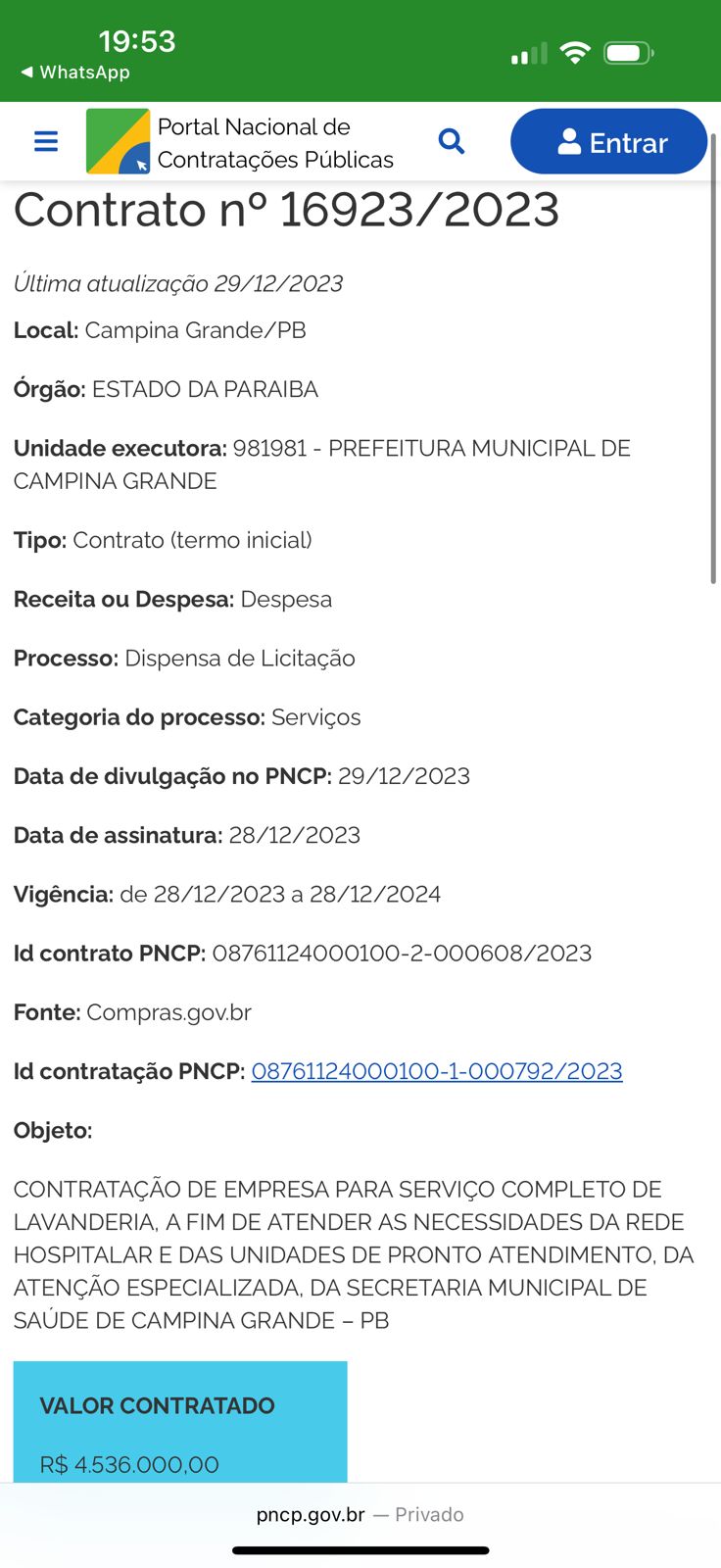Open the Portal Nacional de Contratações Públicas home
Image resolution: width=721 pixels, height=1568 pixels.
pyautogui.click(x=240, y=142)
